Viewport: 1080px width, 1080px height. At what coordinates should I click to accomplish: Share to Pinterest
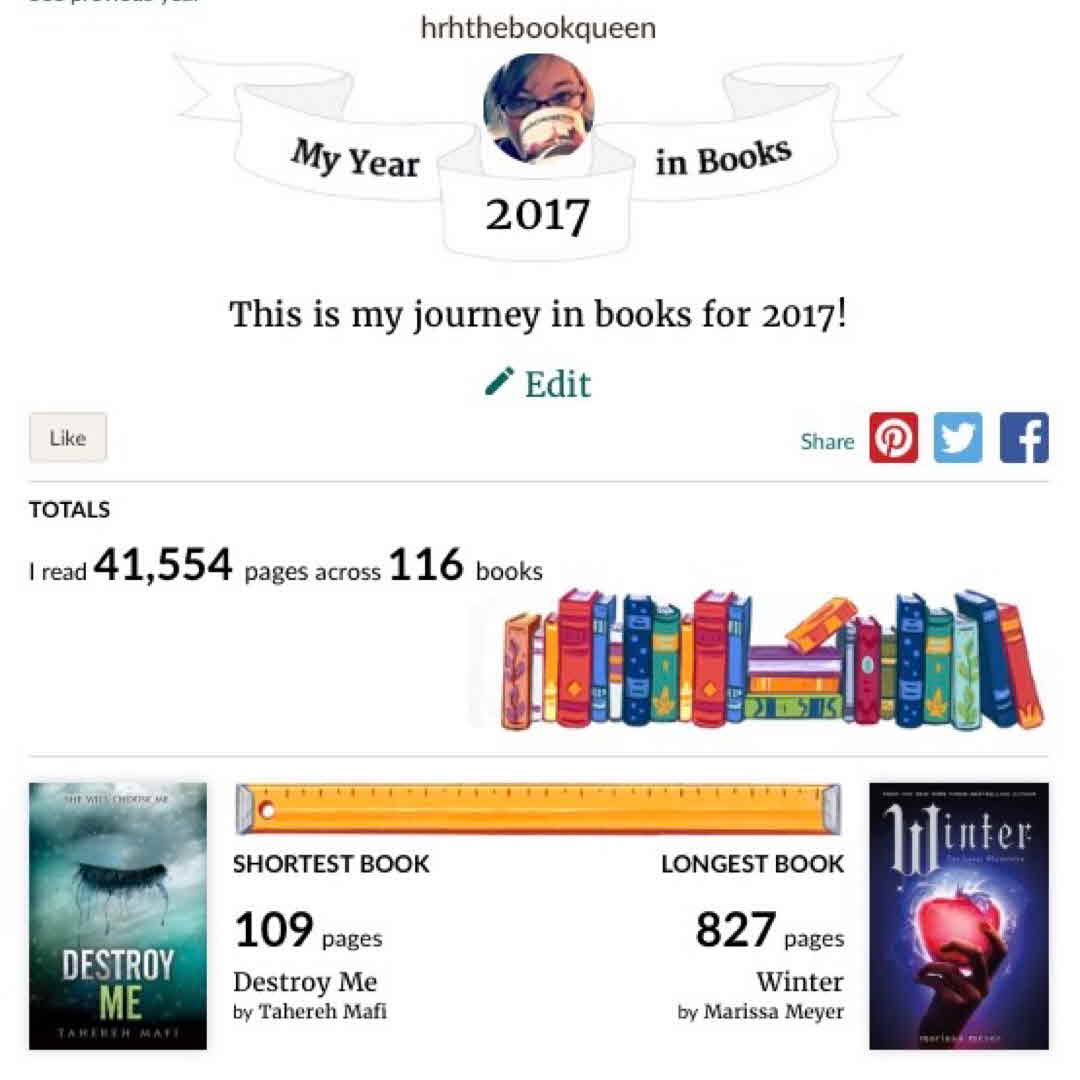(893, 438)
